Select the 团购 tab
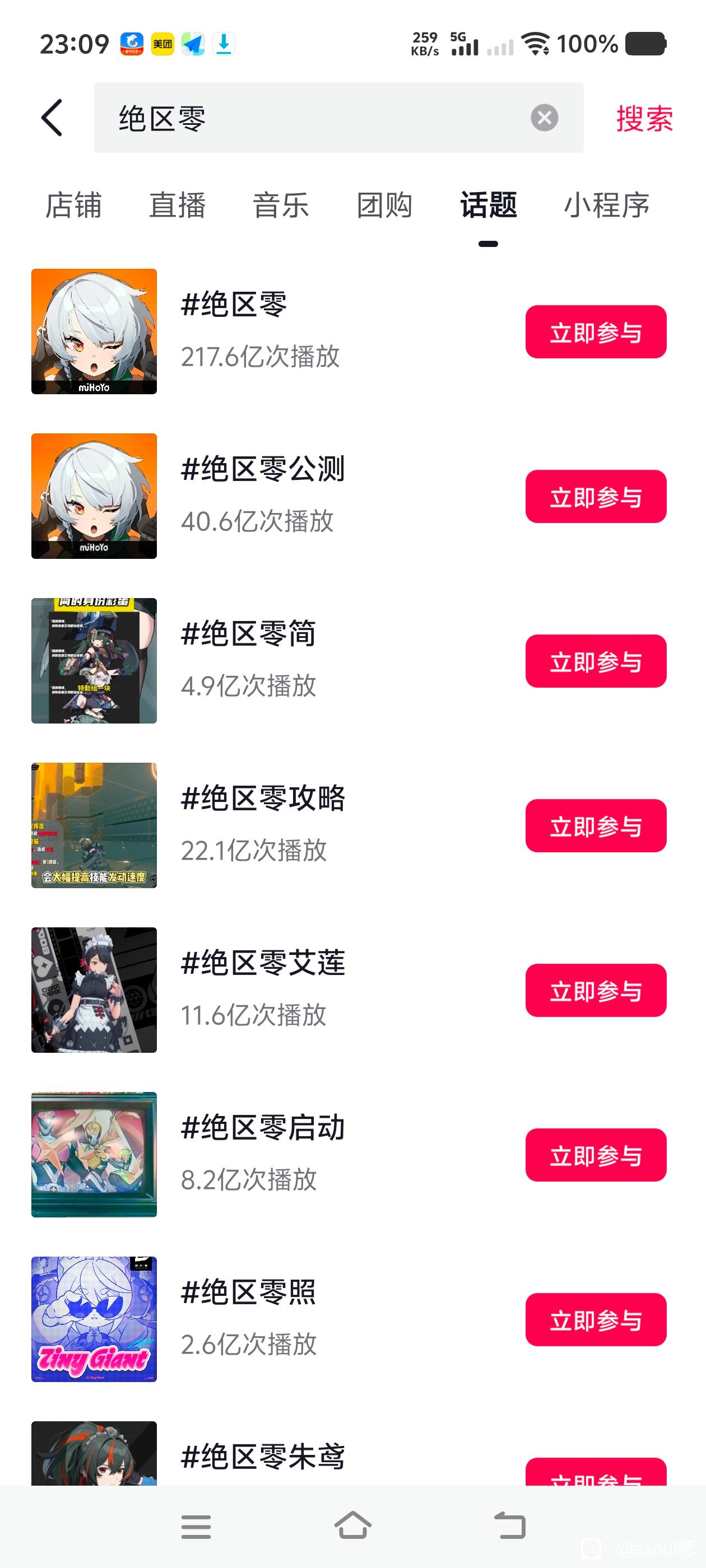The width and height of the screenshot is (706, 1568). tap(384, 205)
